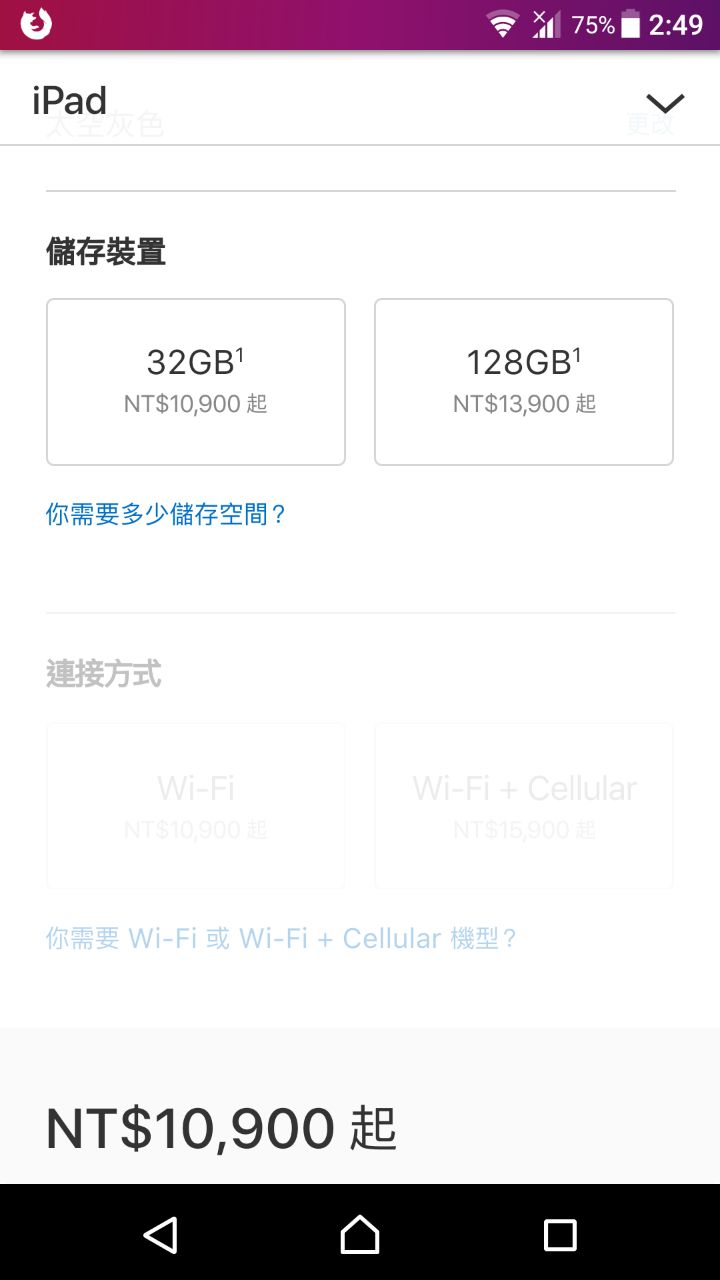Expand the iPad menu chevron

click(664, 102)
